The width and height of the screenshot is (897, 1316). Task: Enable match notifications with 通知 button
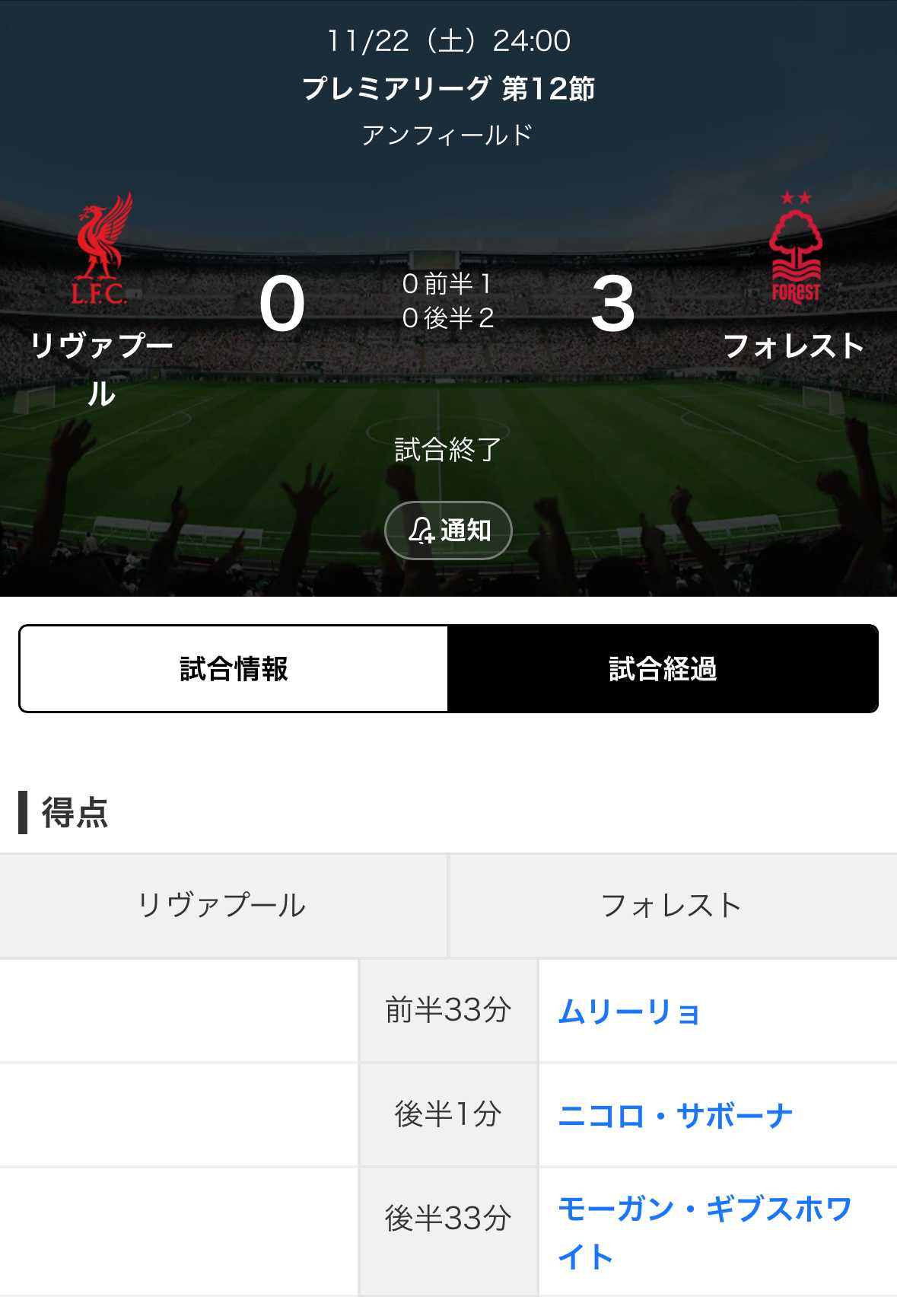click(448, 531)
